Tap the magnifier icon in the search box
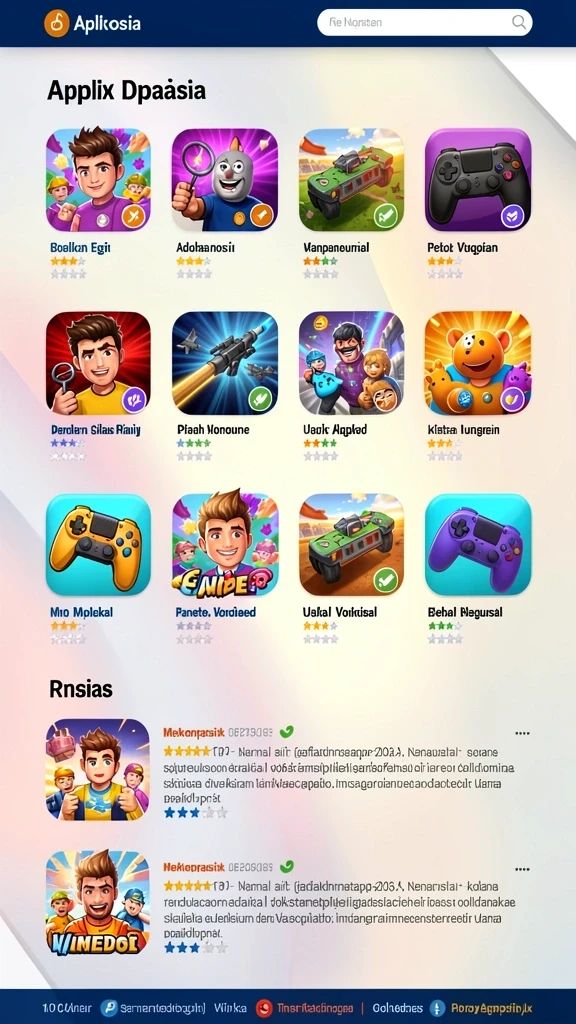Viewport: 576px width, 1024px height. 519,22
